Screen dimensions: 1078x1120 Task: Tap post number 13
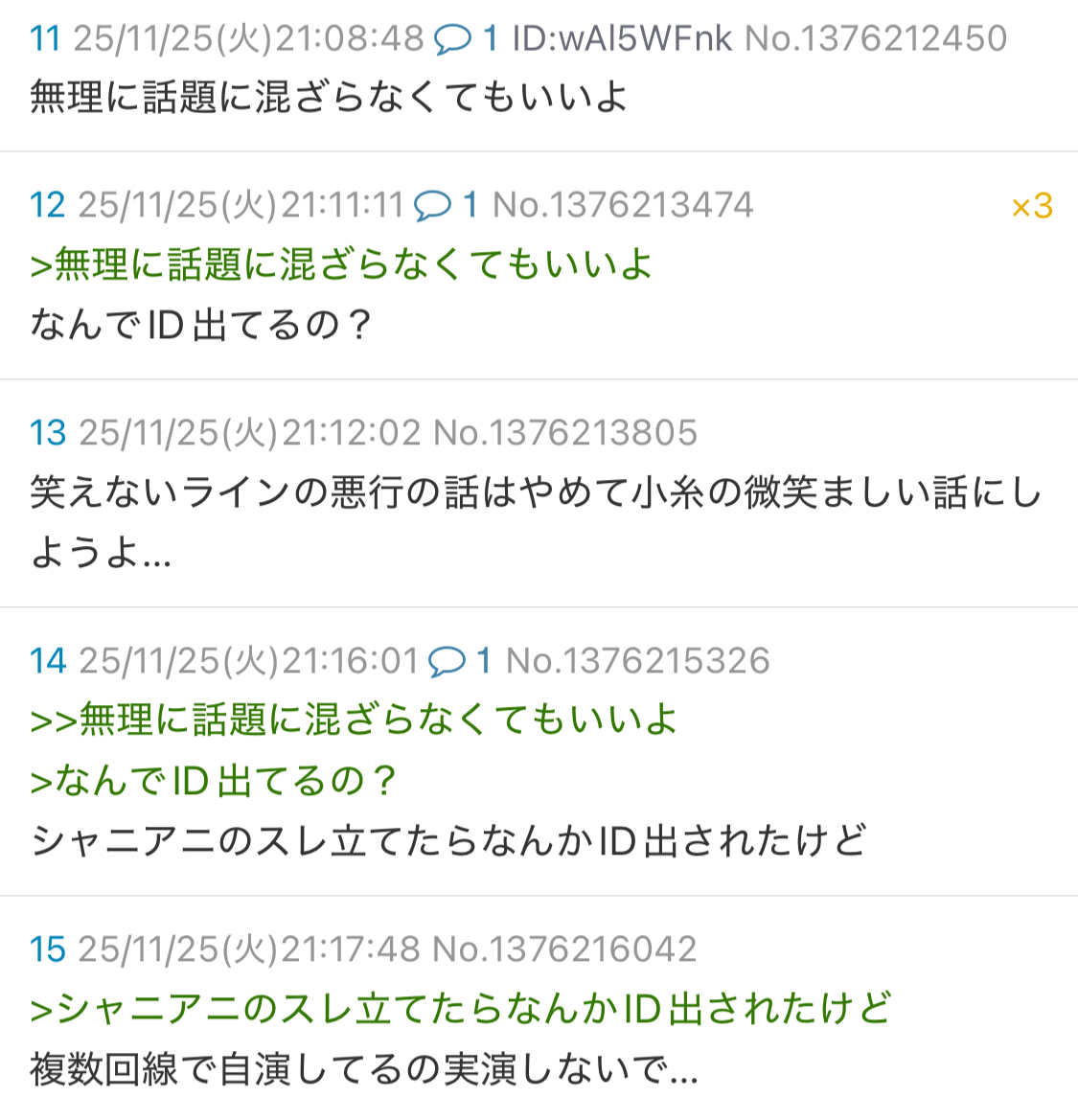coord(47,433)
